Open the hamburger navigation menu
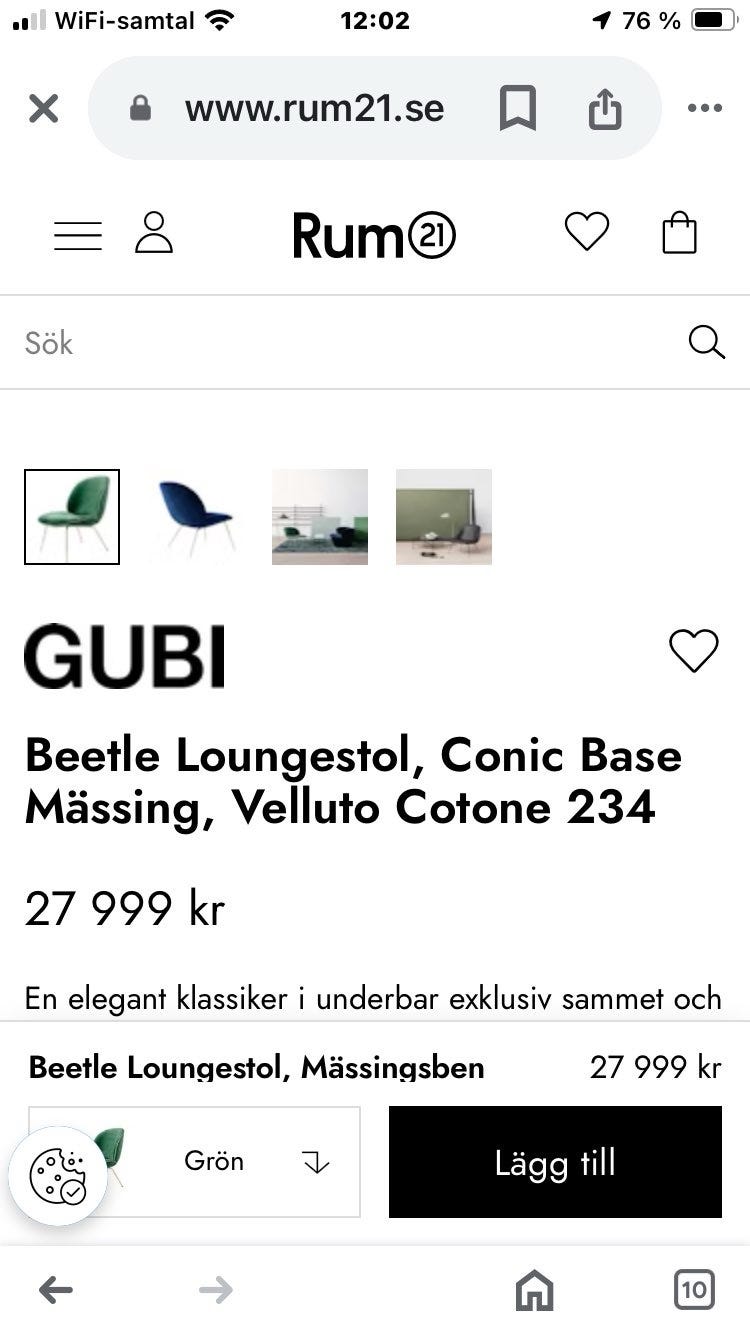The height and width of the screenshot is (1334, 750). 77,235
